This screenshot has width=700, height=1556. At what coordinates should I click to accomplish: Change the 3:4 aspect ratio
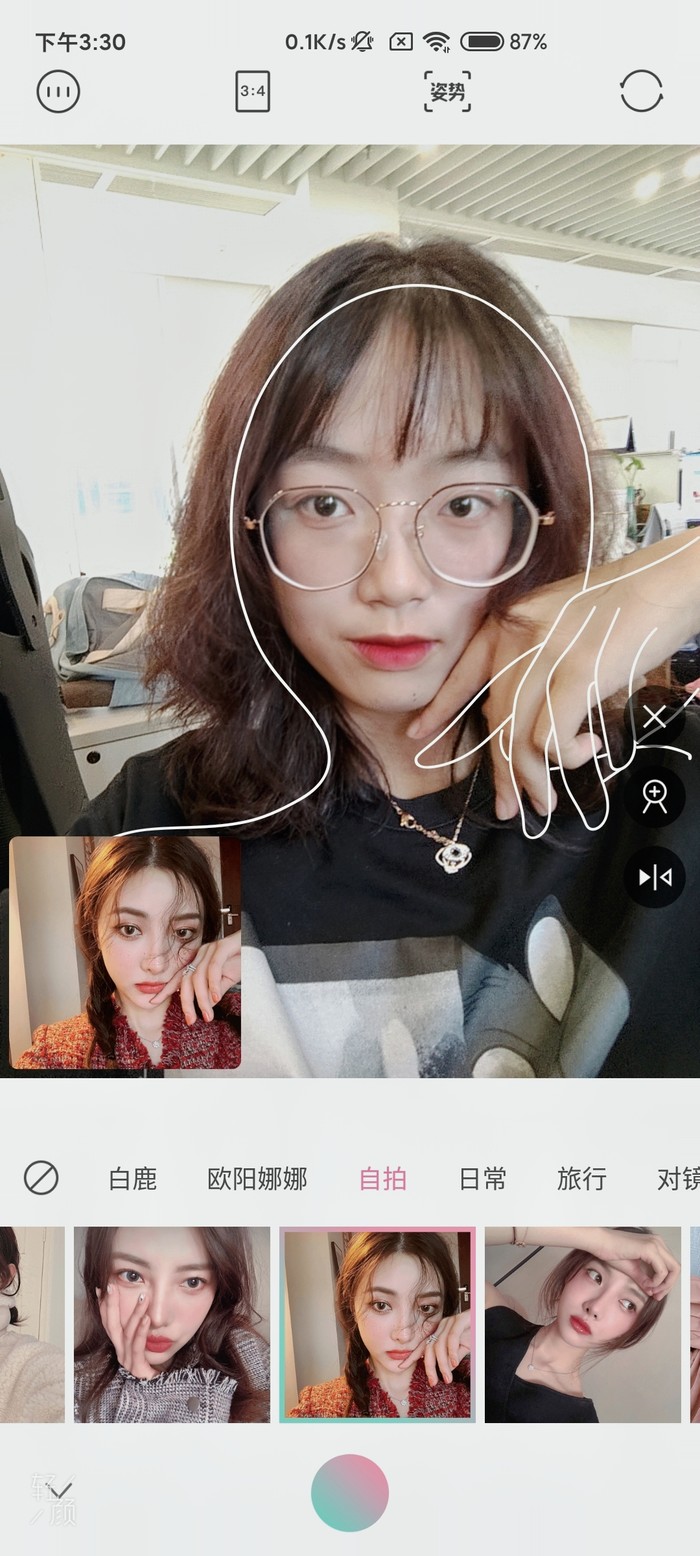(252, 92)
